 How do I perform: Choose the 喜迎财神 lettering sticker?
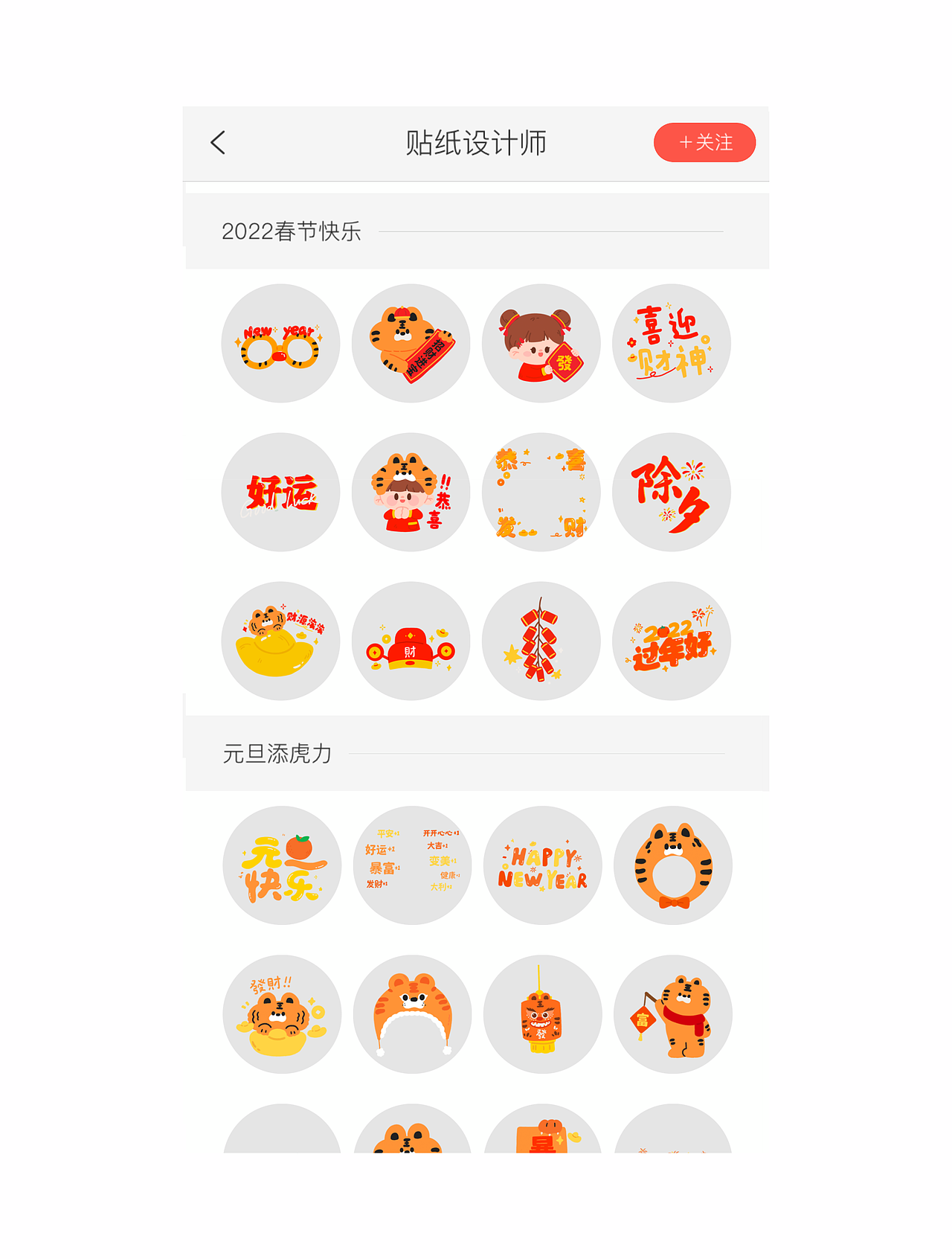tap(672, 343)
